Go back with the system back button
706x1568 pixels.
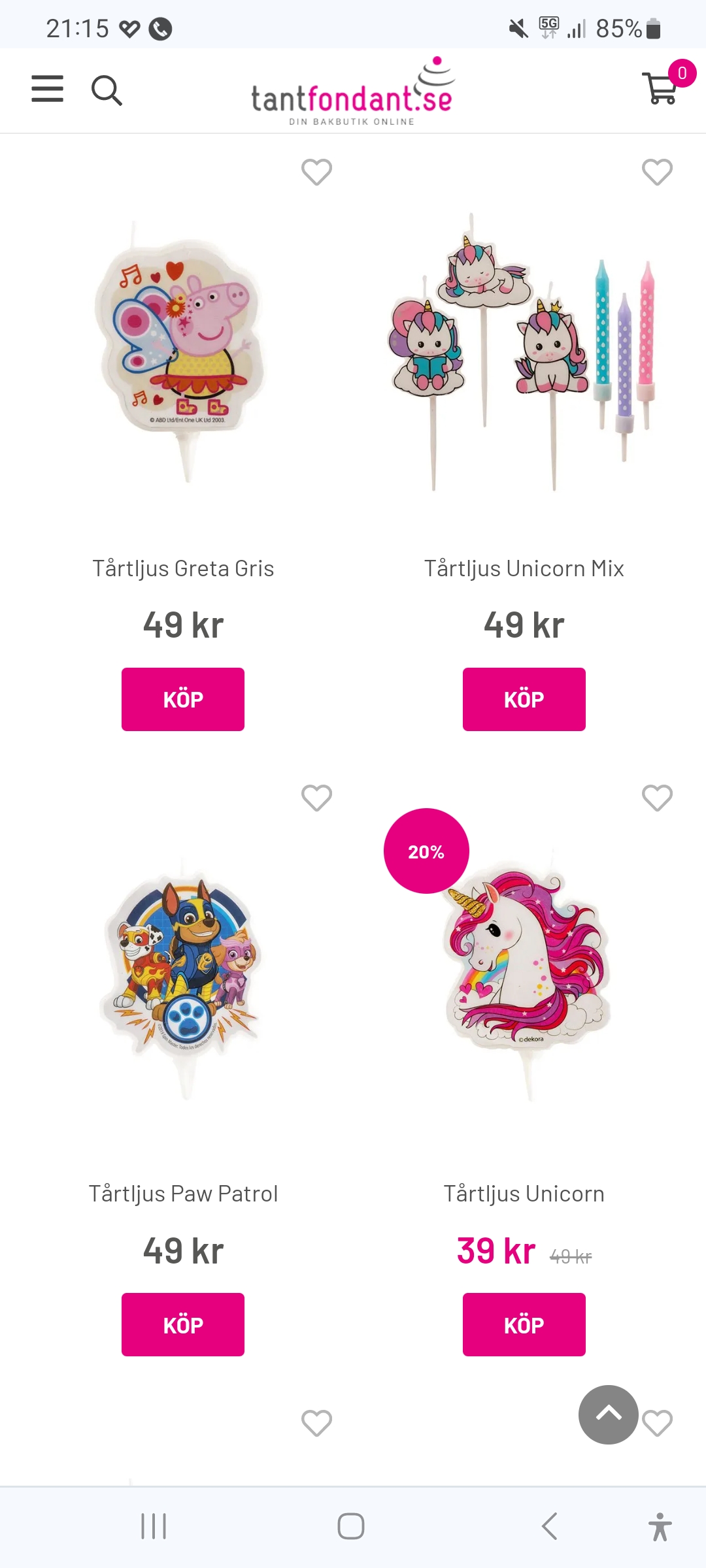coord(550,1526)
